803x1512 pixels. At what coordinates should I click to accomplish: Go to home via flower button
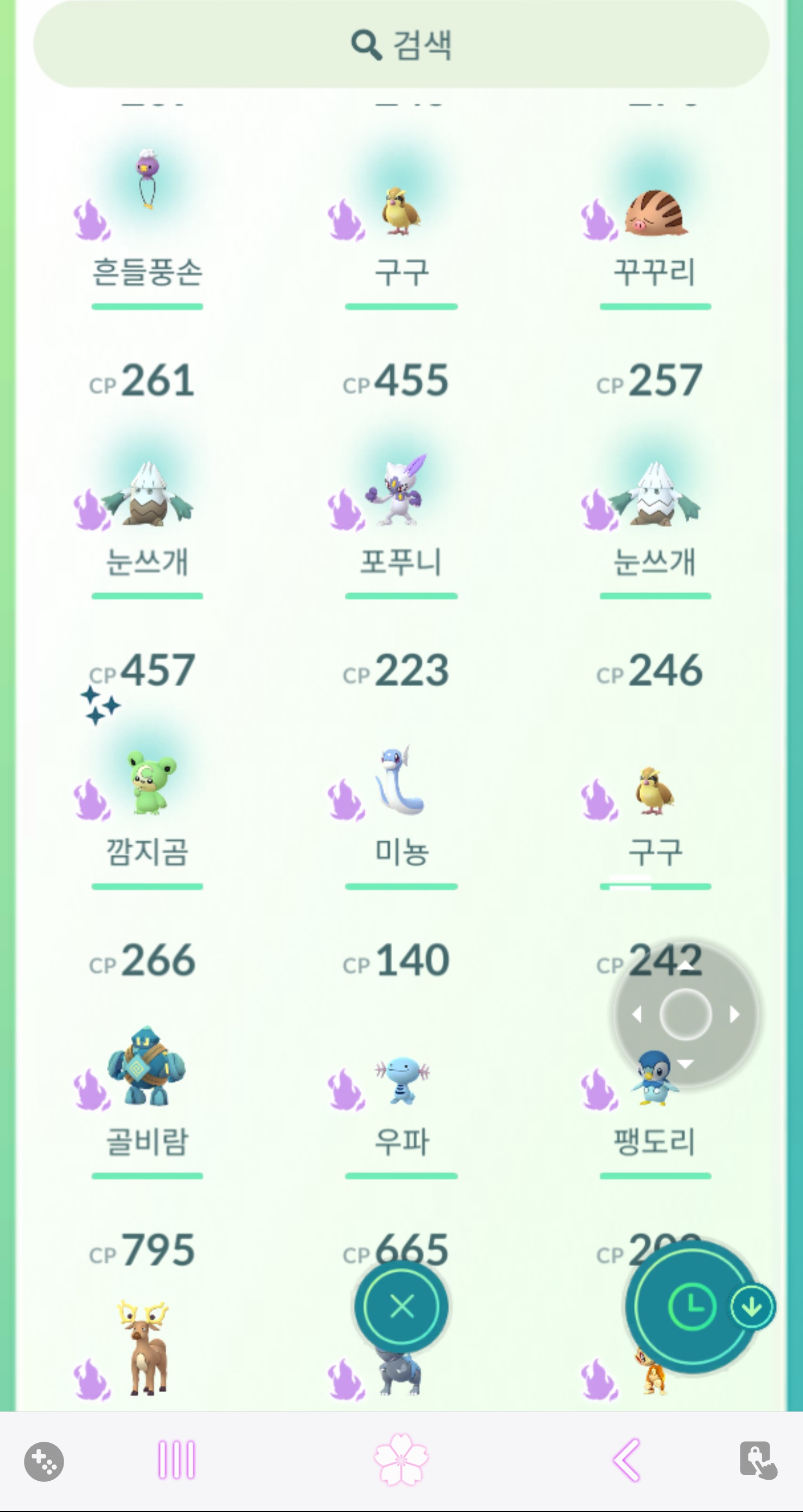coord(401,1460)
